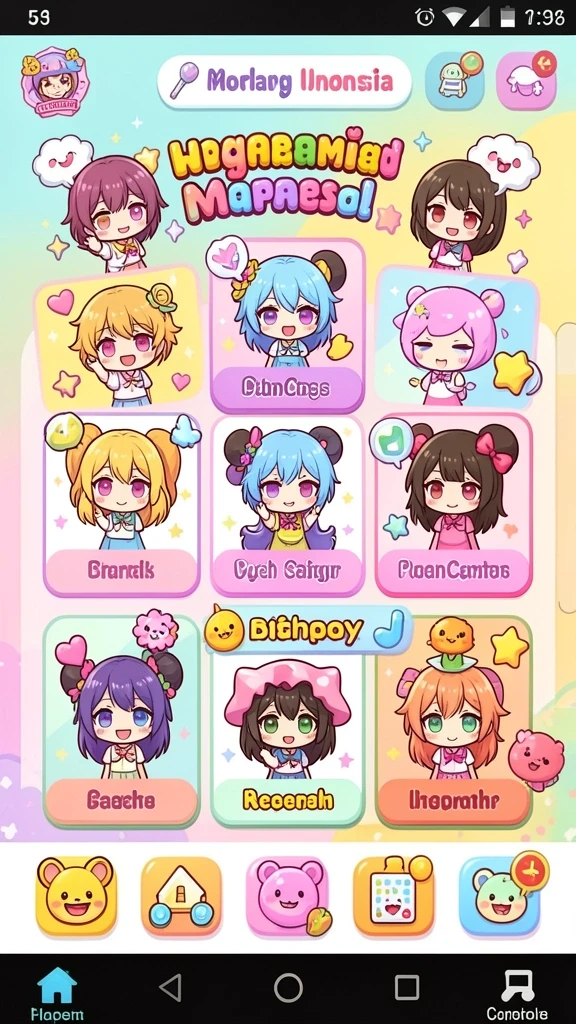Select the Branalk character card
The width and height of the screenshot is (576, 1024).
(121, 505)
